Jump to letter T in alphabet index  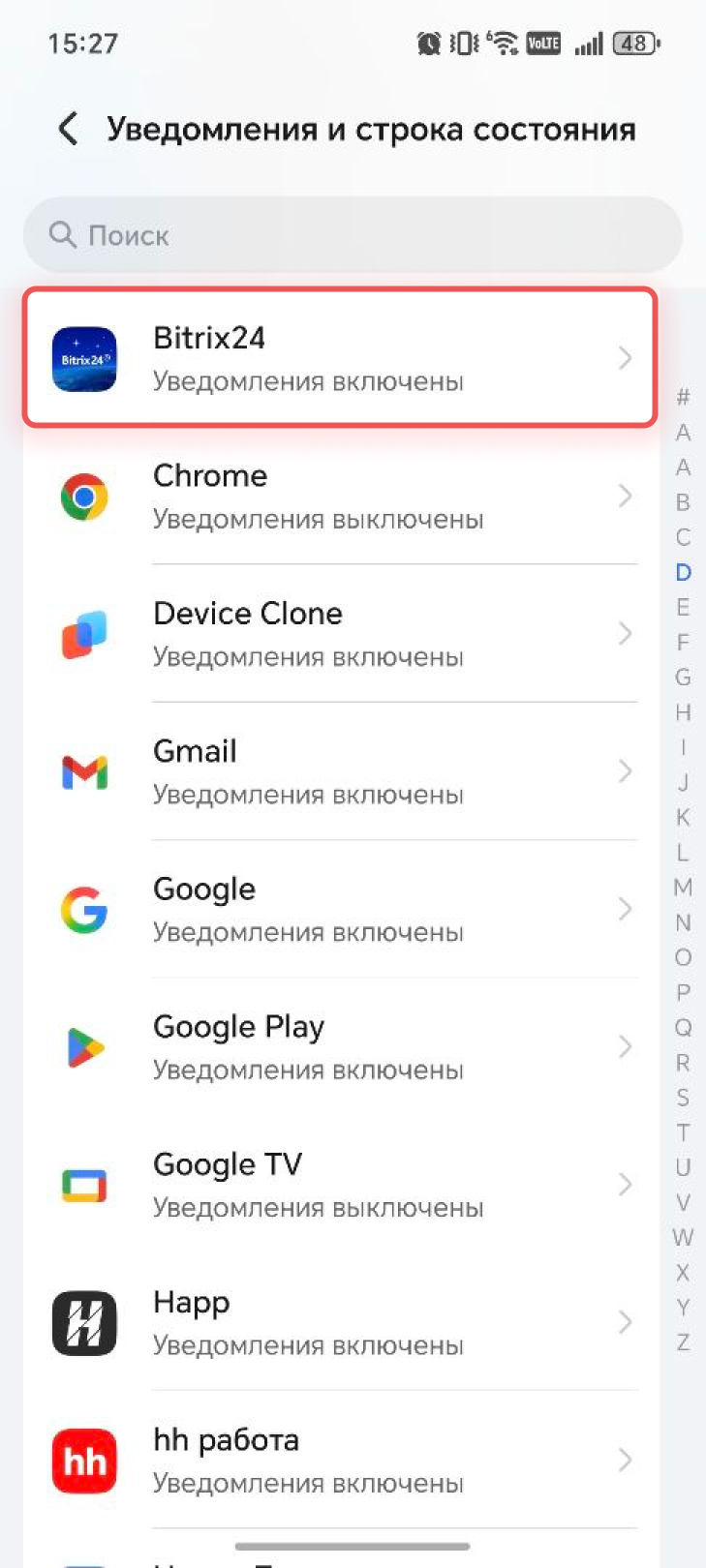pyautogui.click(x=683, y=1132)
